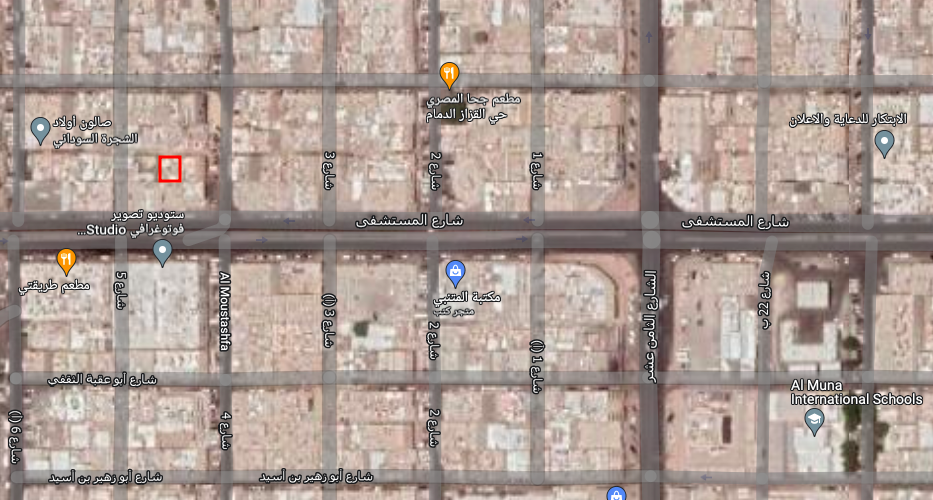Open the مطعم جحا المصري restaurant pin
Image resolution: width=933 pixels, height=500 pixels.
[450, 74]
